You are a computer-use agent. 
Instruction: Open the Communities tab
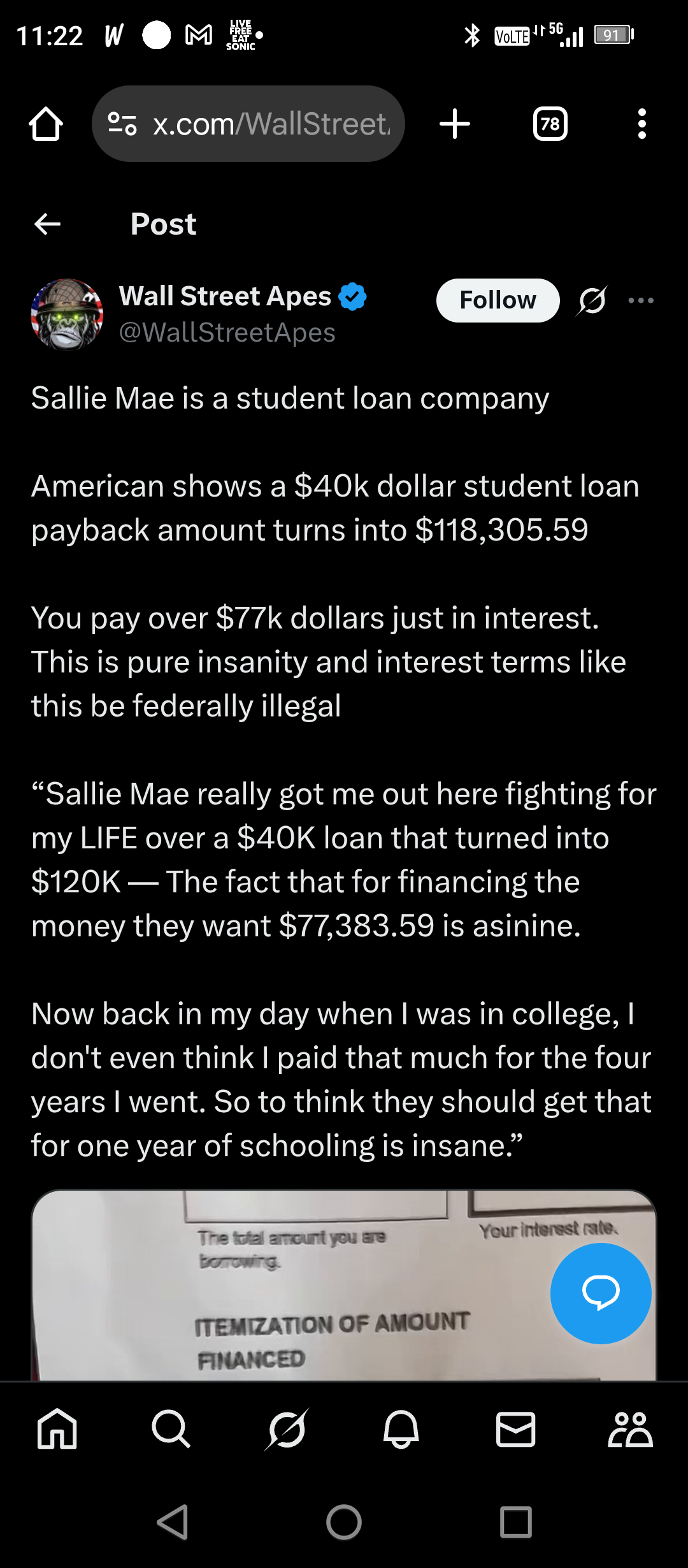(x=630, y=1428)
